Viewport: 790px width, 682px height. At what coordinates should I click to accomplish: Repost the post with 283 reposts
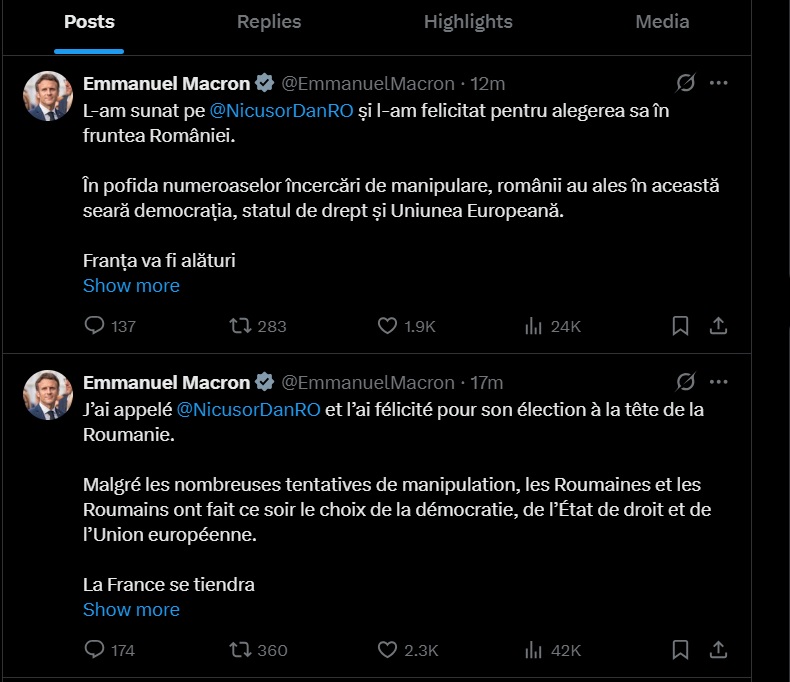click(x=240, y=326)
